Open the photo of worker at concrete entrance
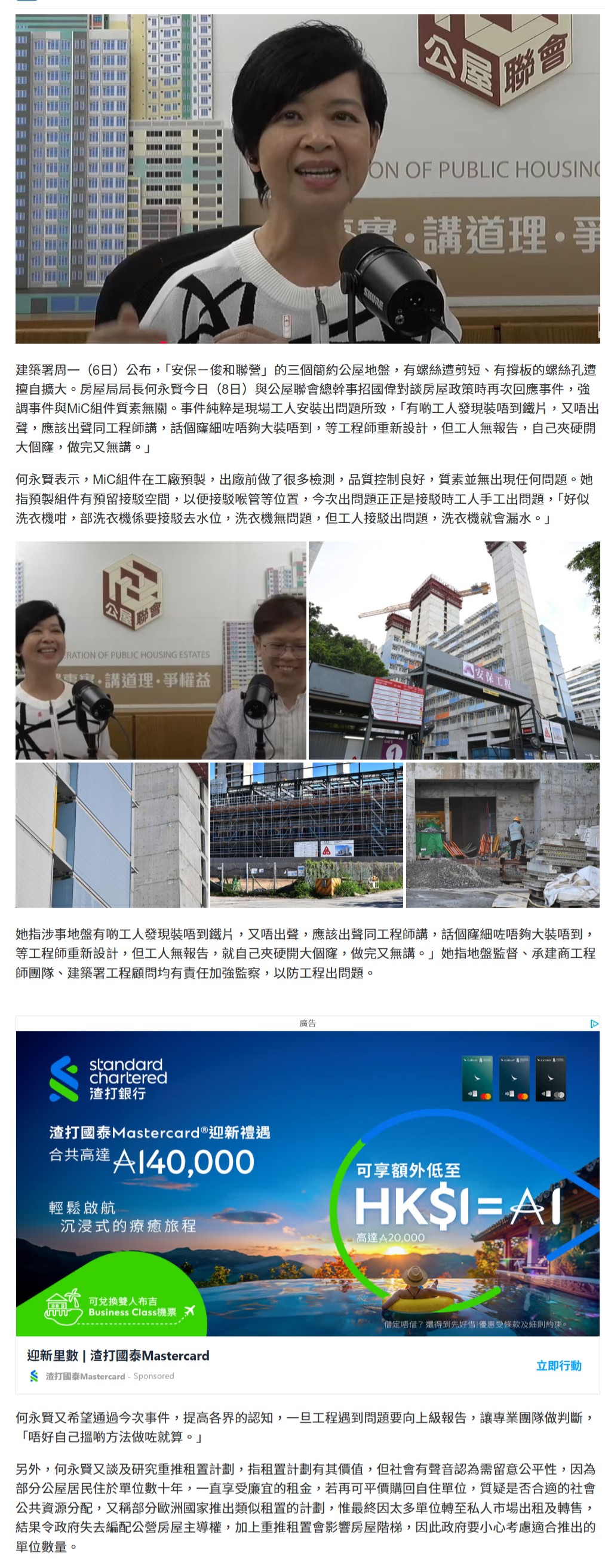Image resolution: width=605 pixels, height=1568 pixels. point(502,834)
